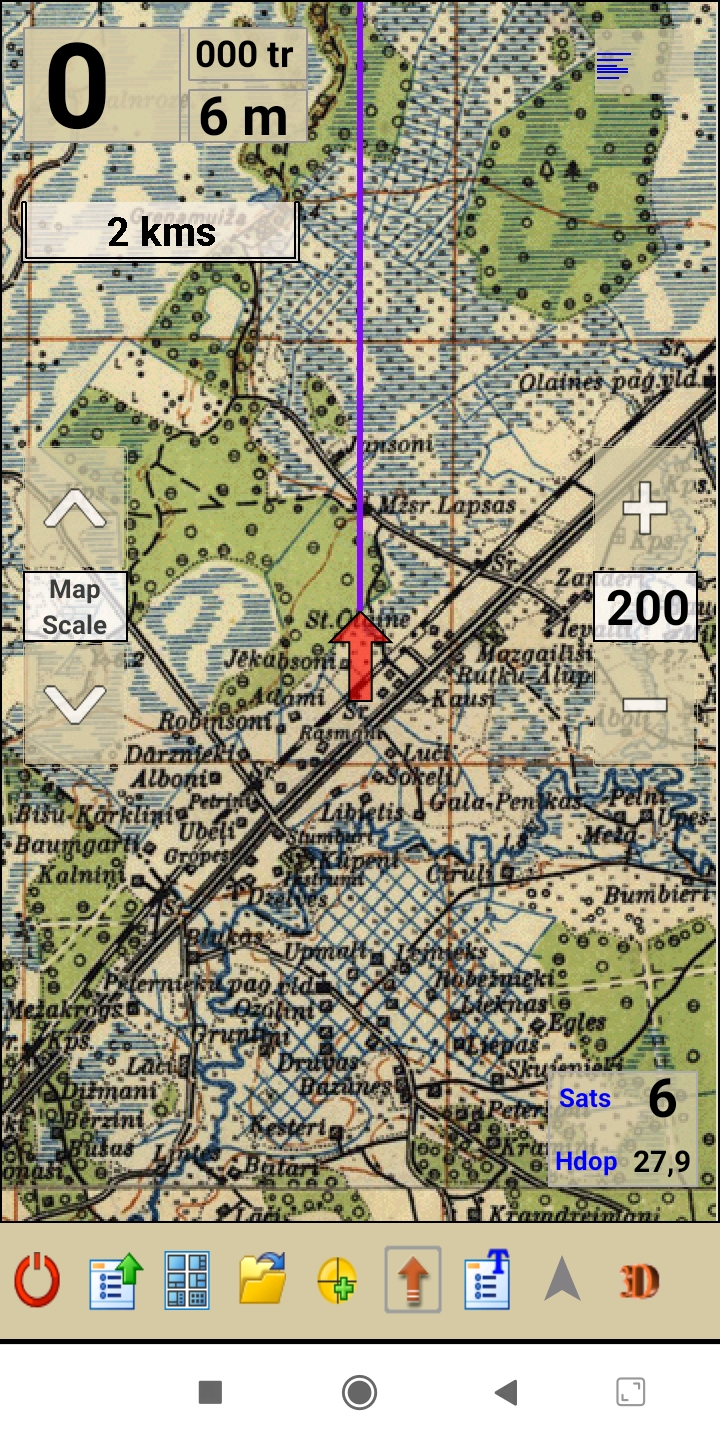
Task: Open the grid layout icon
Action: pos(188,1280)
